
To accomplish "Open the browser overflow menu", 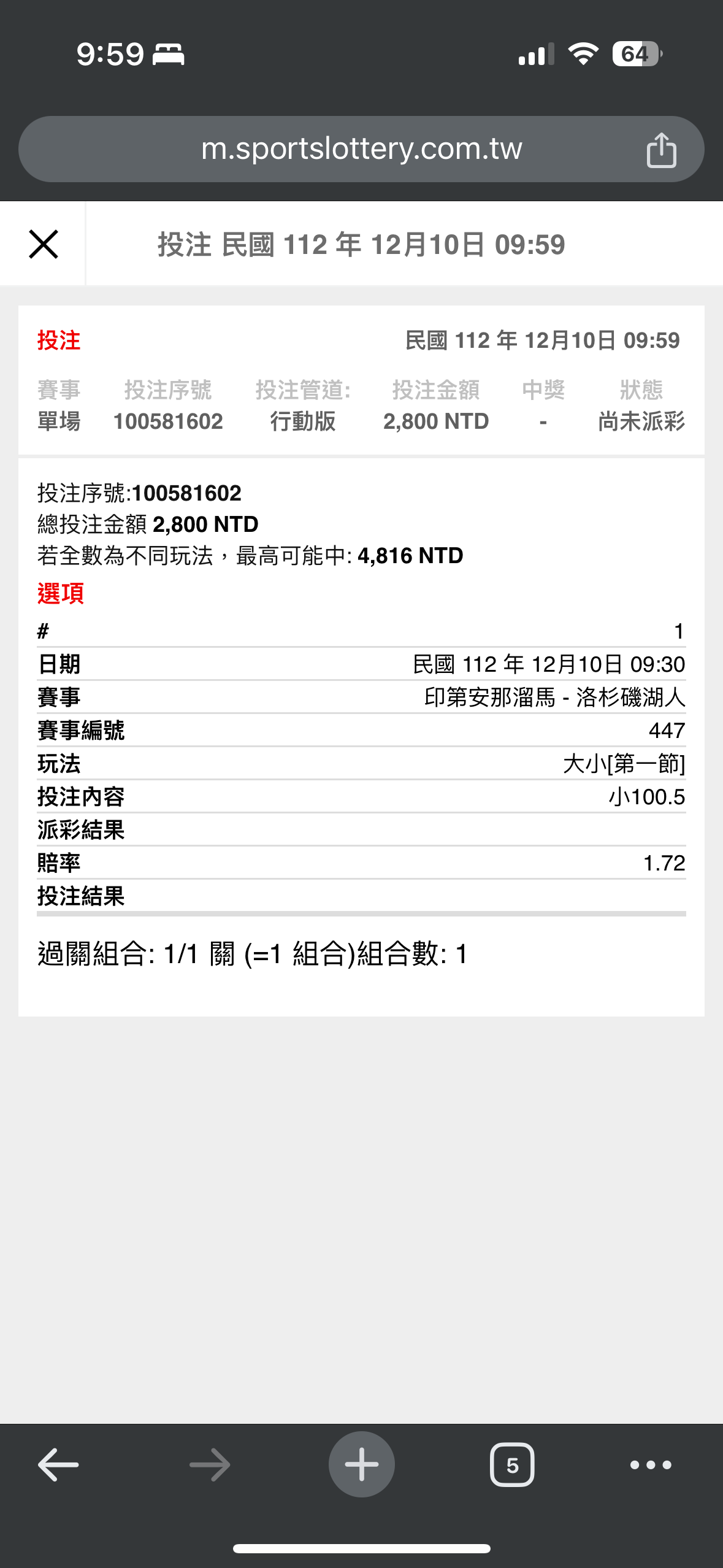I will [x=651, y=1465].
